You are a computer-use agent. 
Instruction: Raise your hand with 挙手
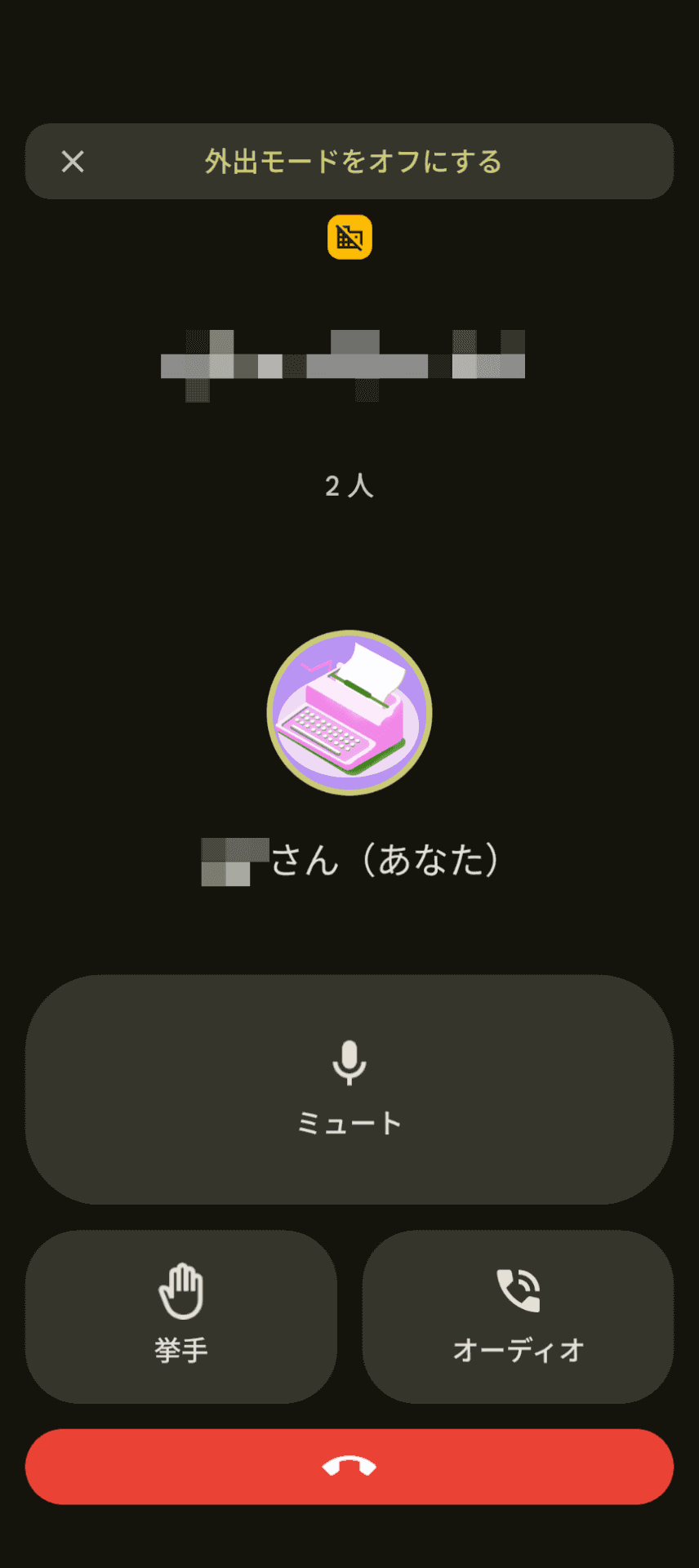coord(181,1316)
